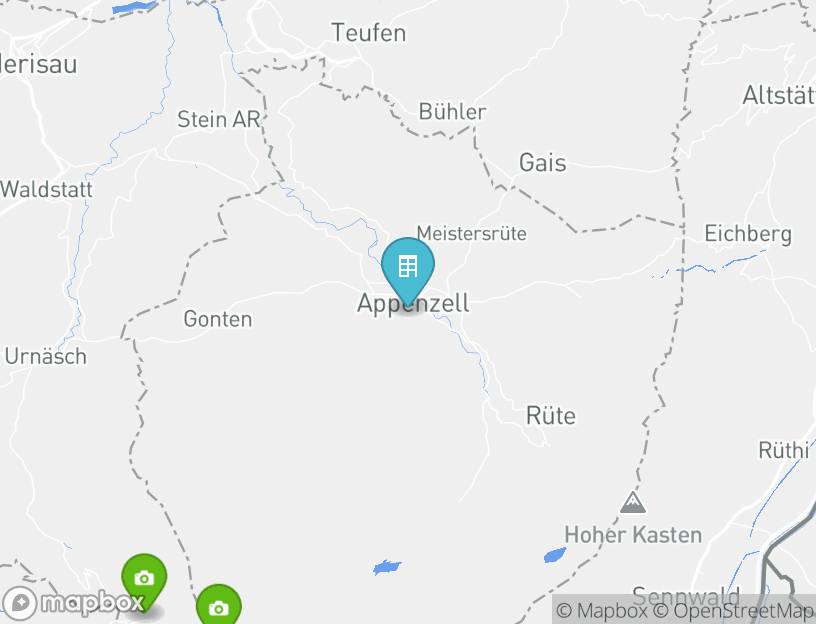Image resolution: width=816 pixels, height=624 pixels.
Task: Open the green camera pin beside the mapbox logo
Action: click(x=144, y=579)
